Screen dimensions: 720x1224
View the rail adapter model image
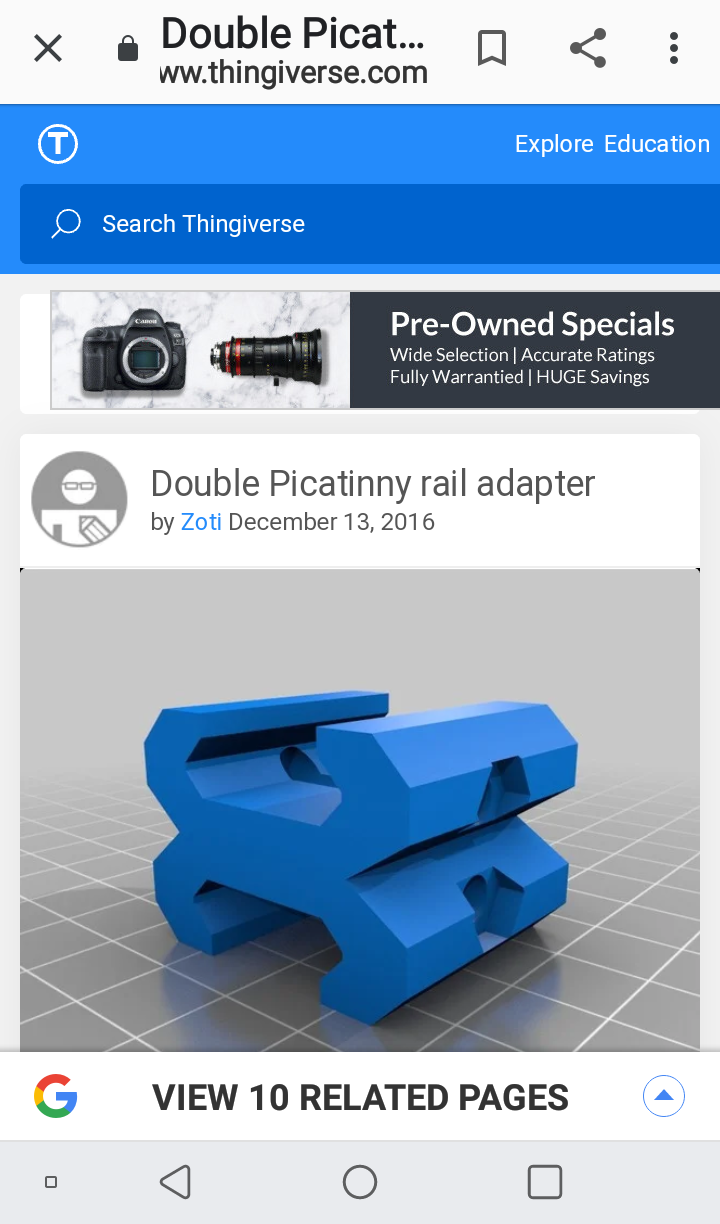360,810
